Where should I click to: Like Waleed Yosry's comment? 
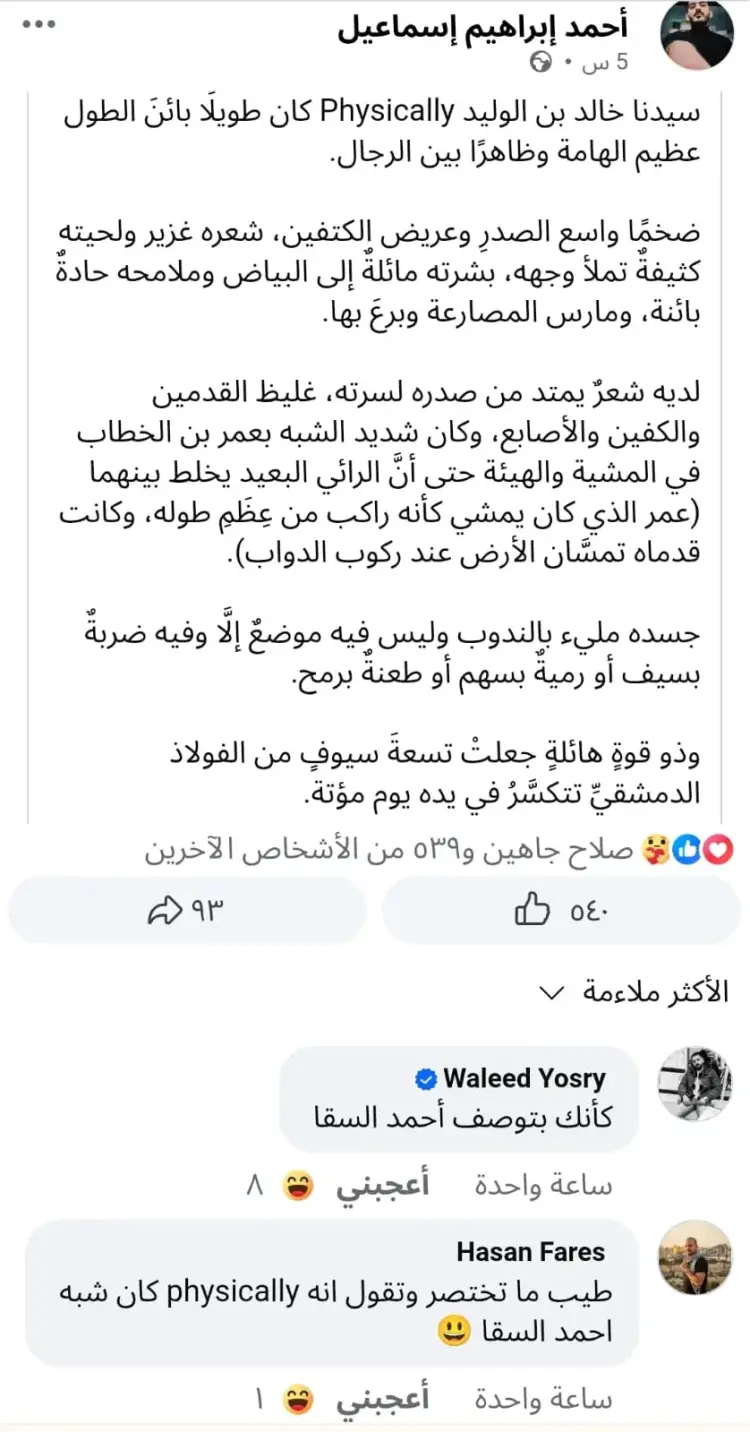coord(382,1186)
